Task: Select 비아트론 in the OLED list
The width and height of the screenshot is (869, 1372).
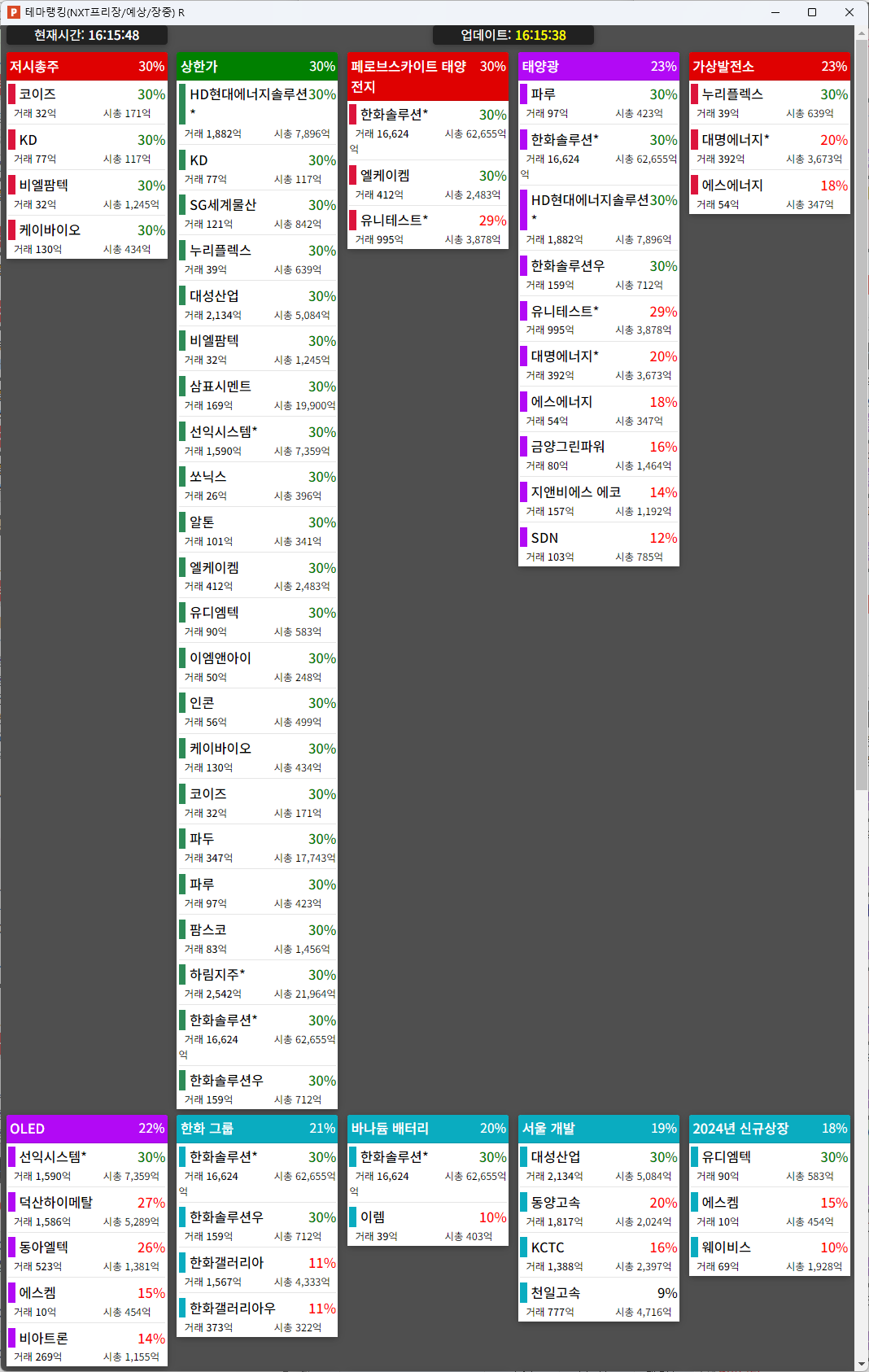Action: coord(44,1339)
